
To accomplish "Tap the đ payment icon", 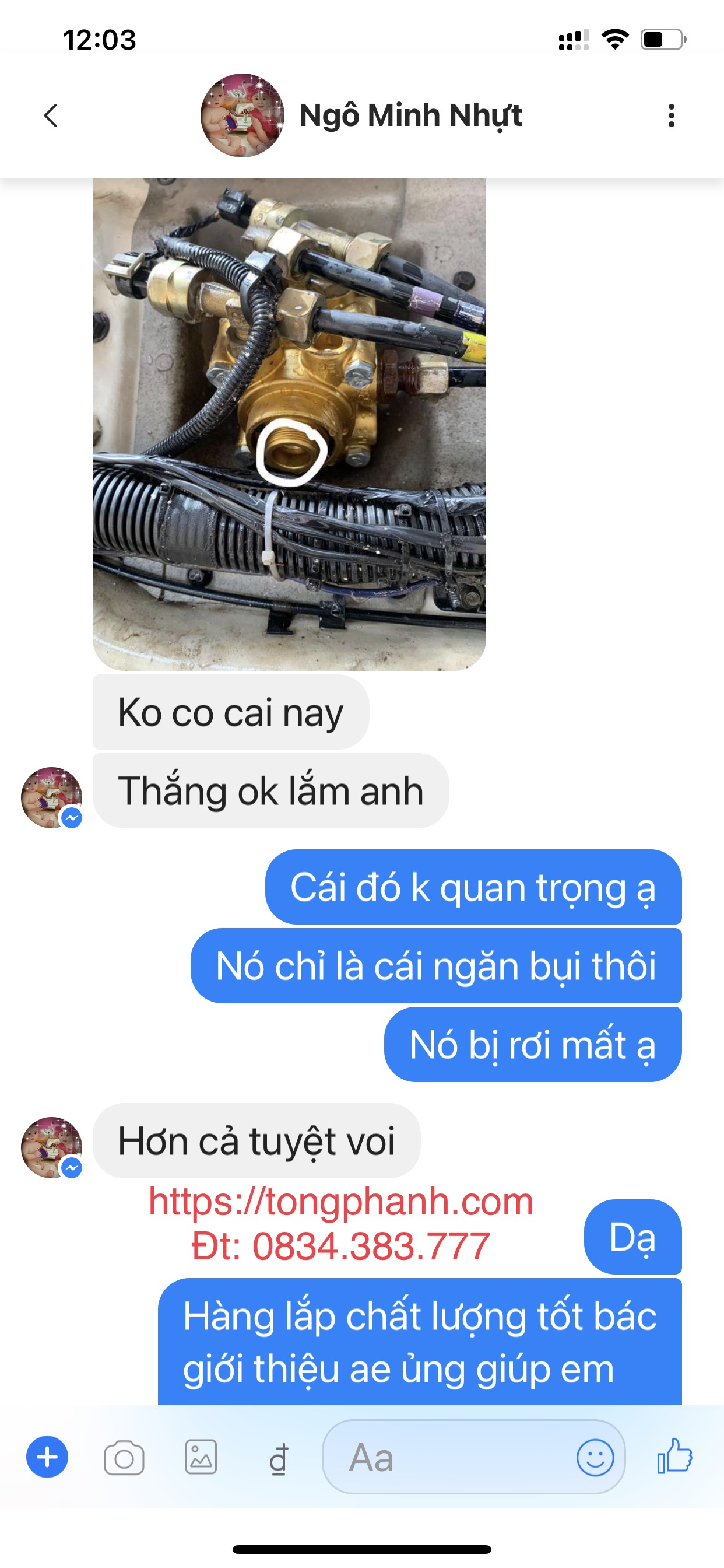I will tap(279, 1459).
